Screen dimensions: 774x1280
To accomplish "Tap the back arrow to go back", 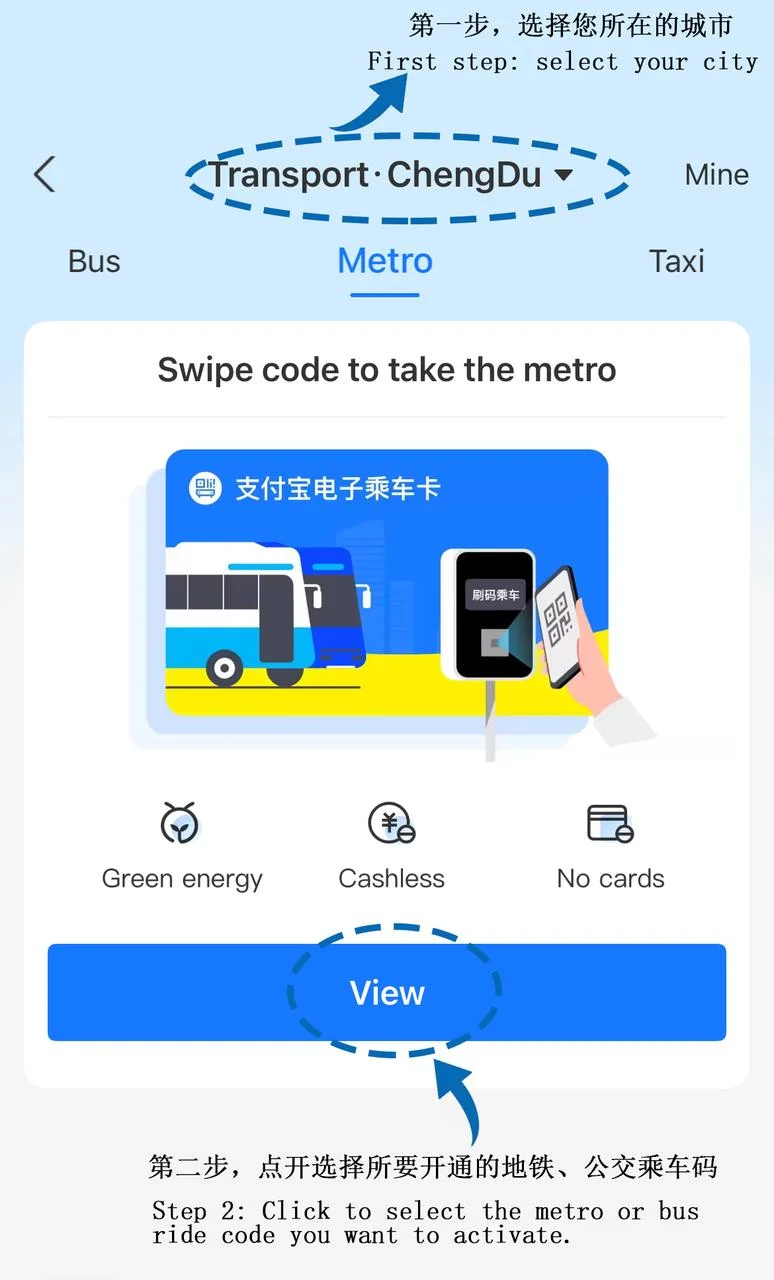I will tap(43, 174).
